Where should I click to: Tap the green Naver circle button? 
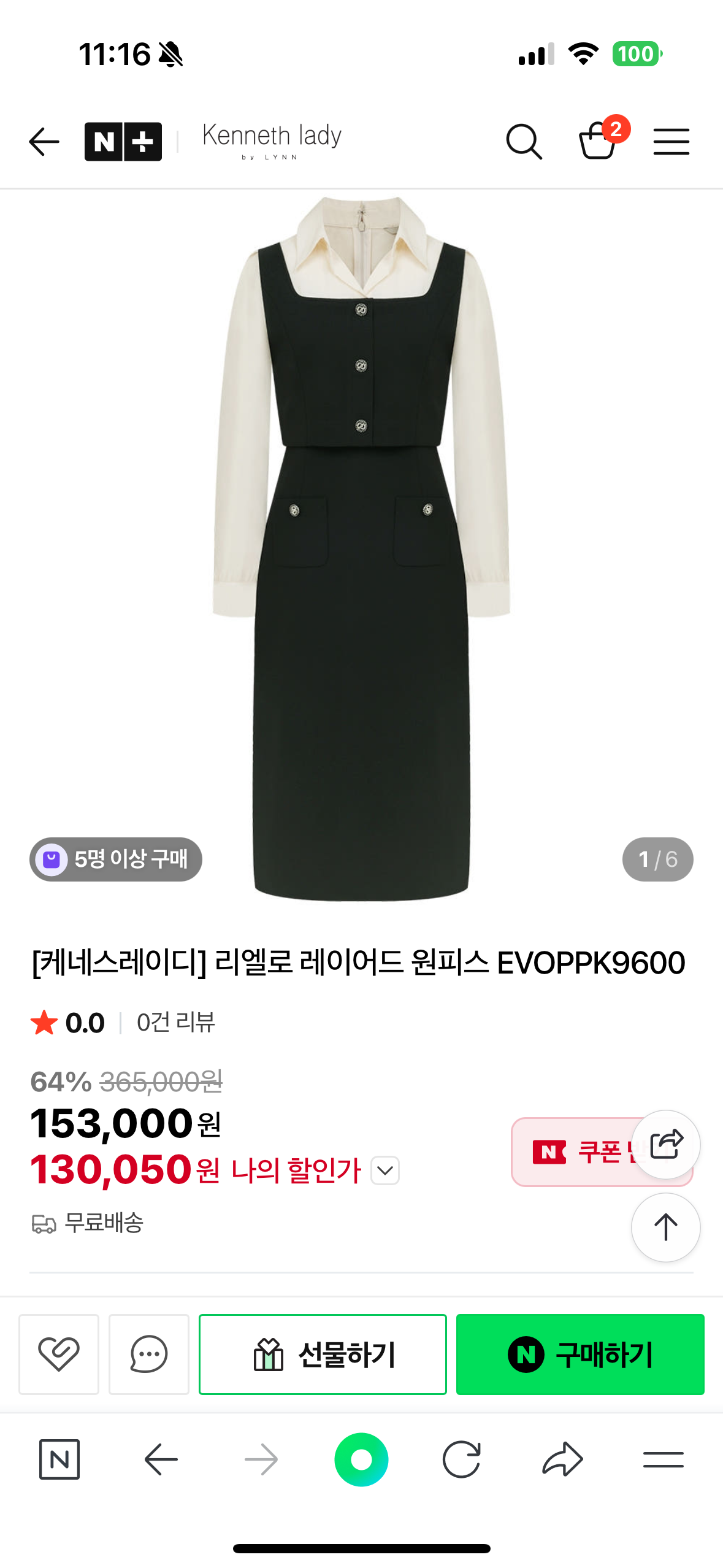point(361,1459)
